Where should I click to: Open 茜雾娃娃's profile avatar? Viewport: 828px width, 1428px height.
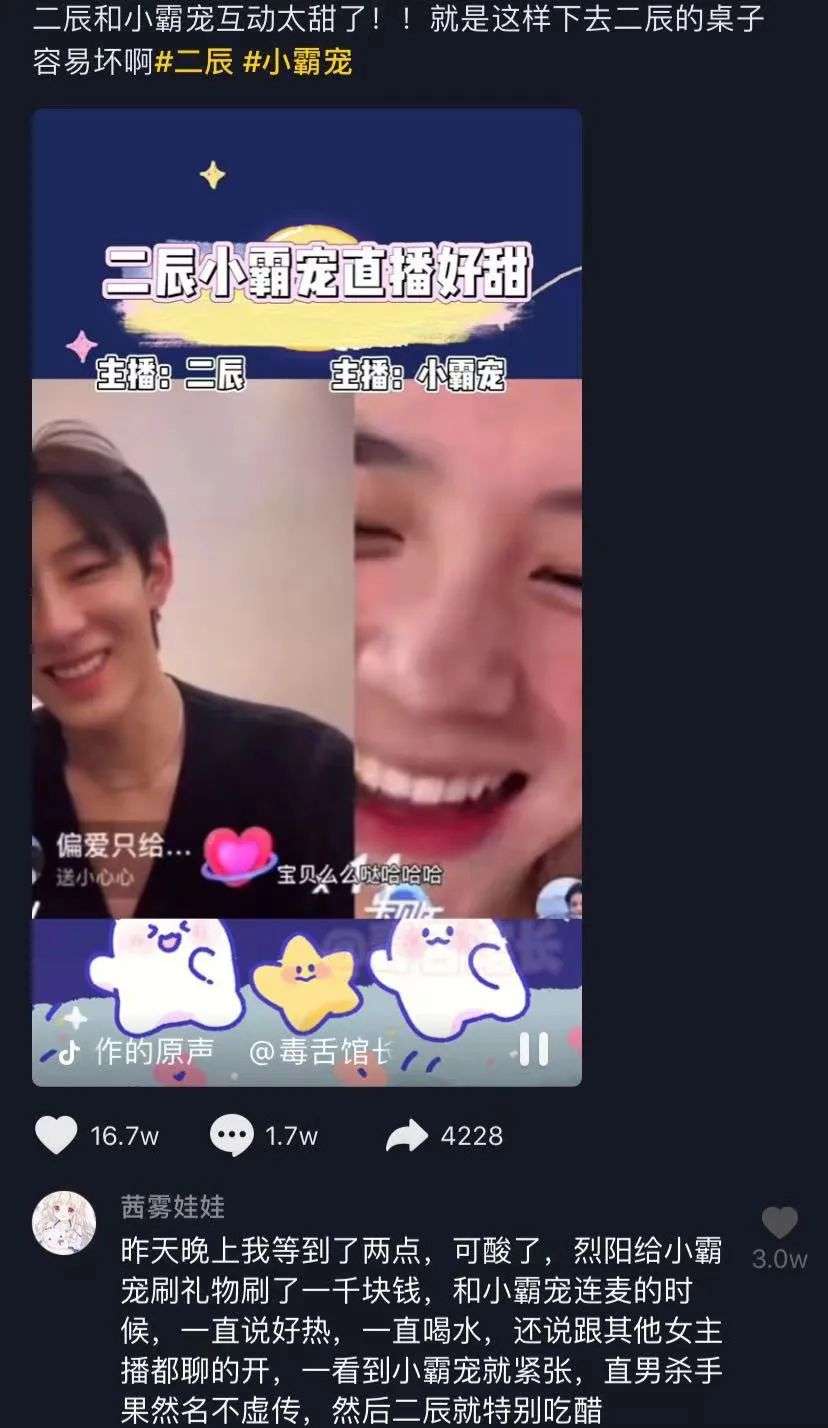64,1222
